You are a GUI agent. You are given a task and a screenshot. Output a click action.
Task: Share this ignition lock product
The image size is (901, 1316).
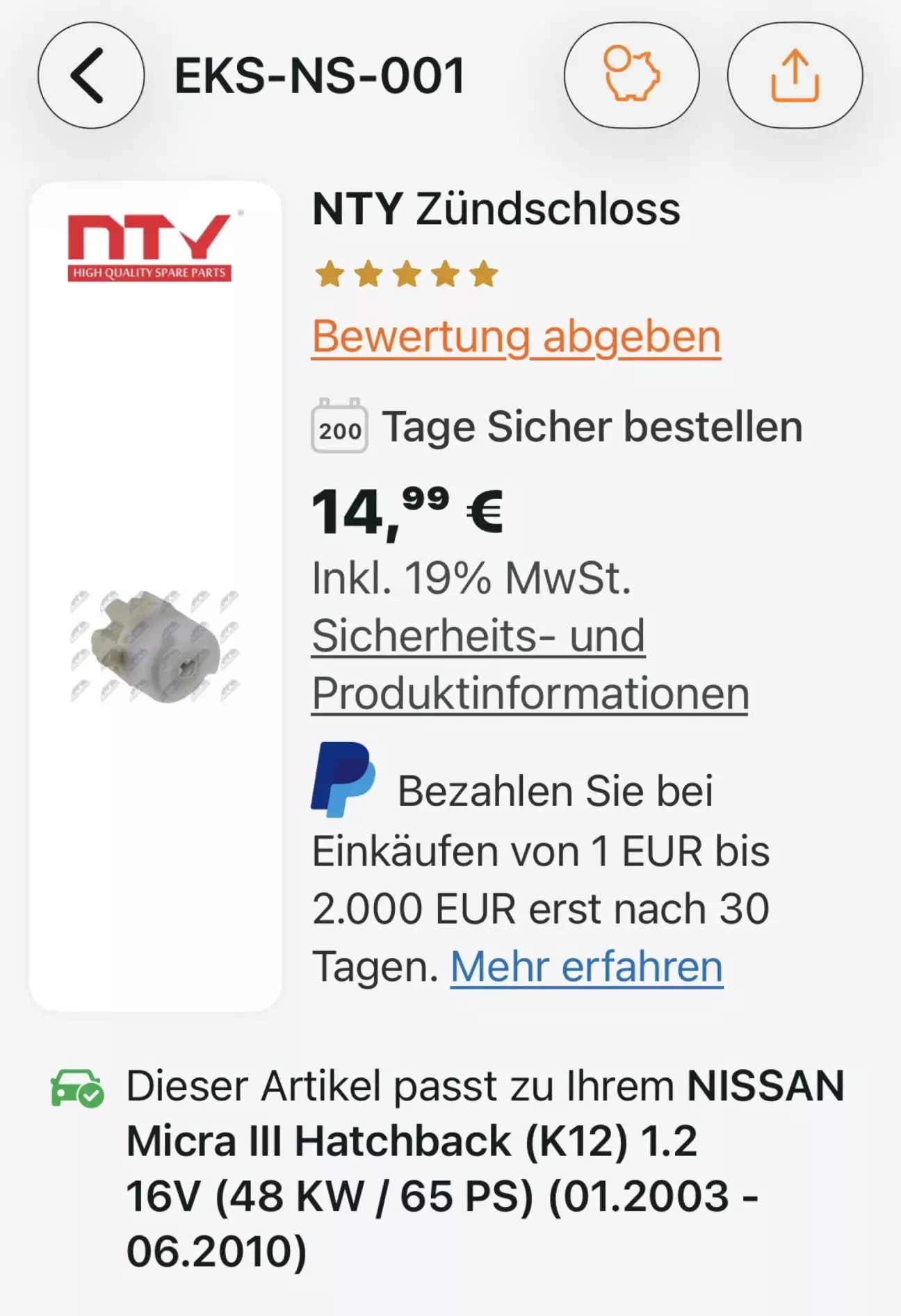coord(795,75)
